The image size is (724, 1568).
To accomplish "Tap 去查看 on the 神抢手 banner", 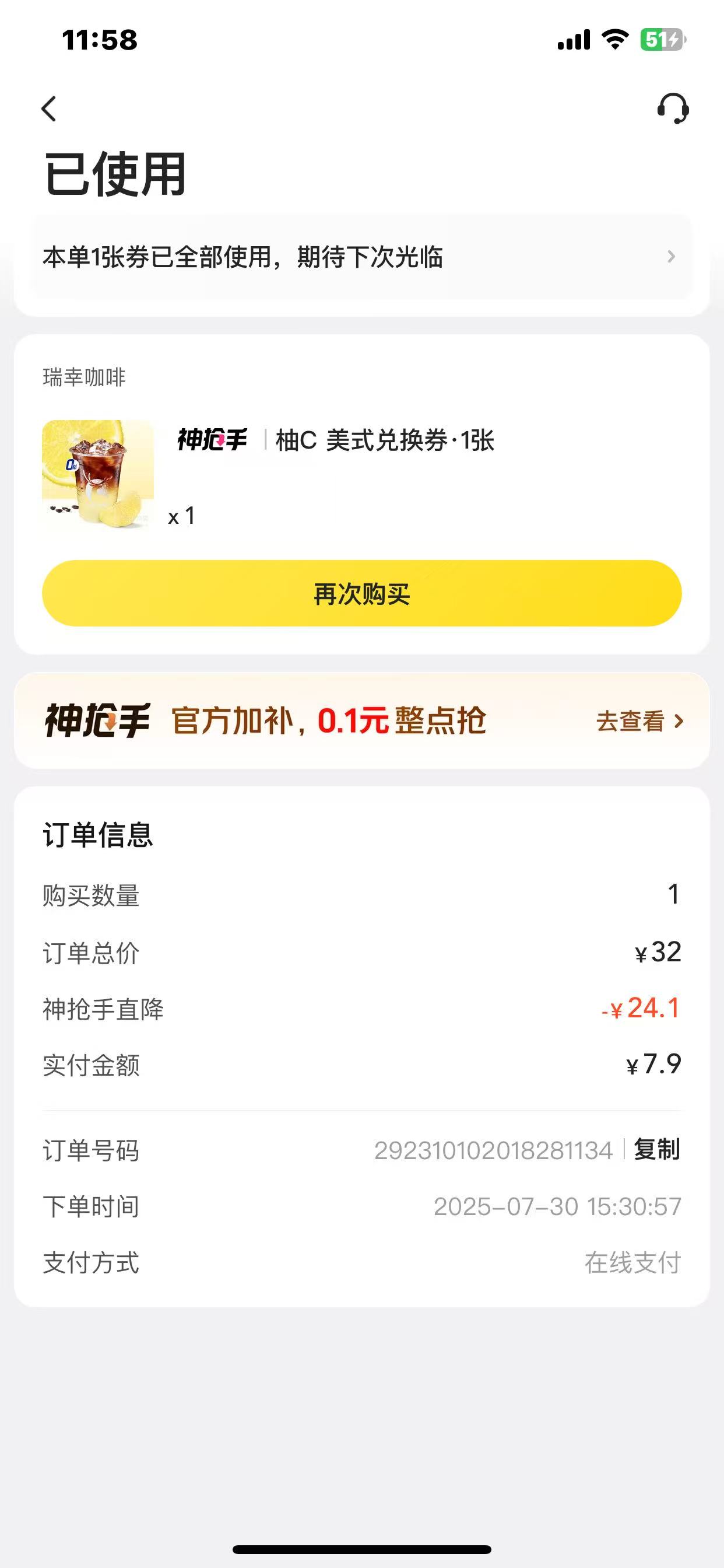I will pyautogui.click(x=639, y=722).
